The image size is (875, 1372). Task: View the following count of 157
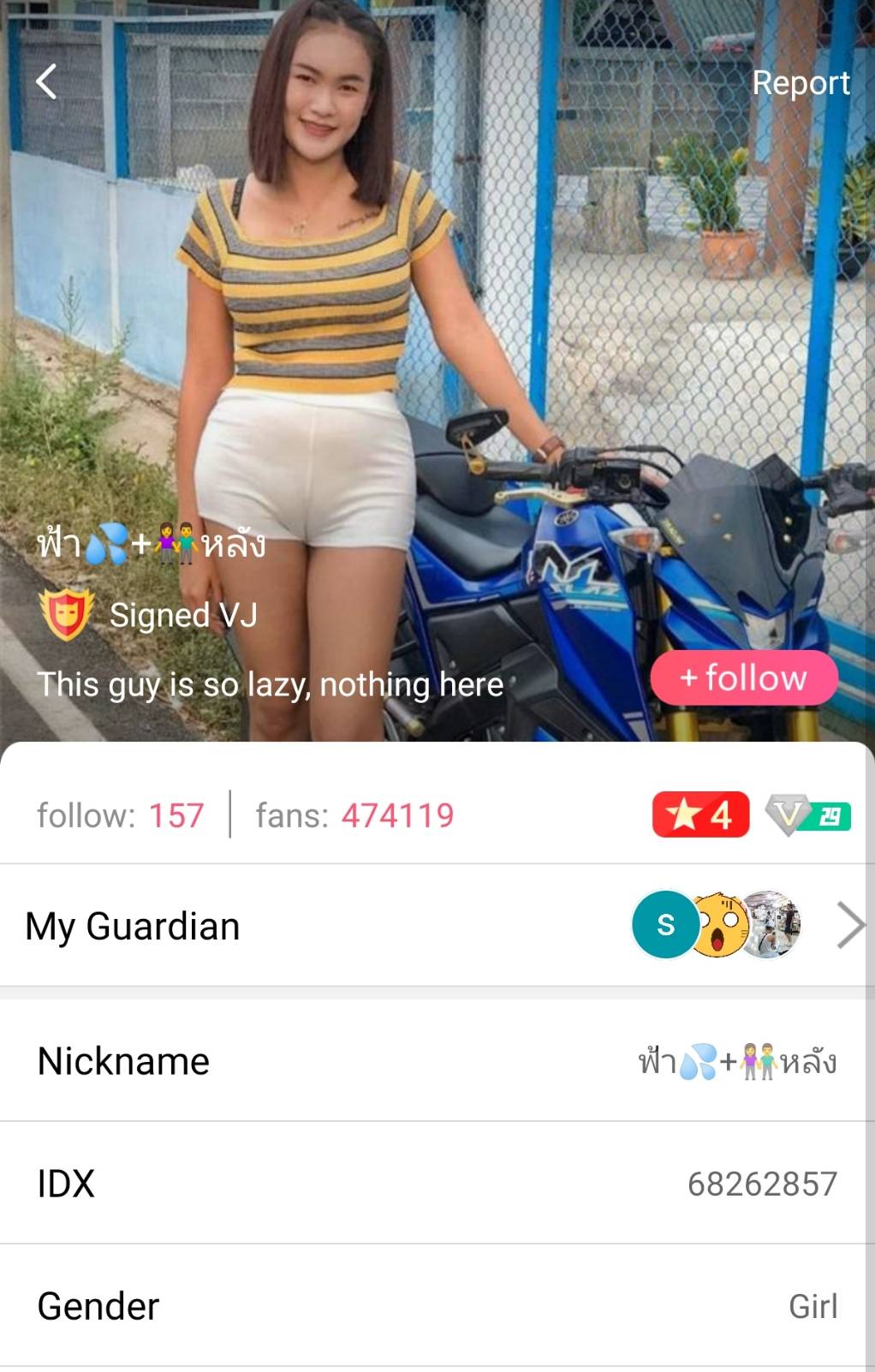click(121, 815)
